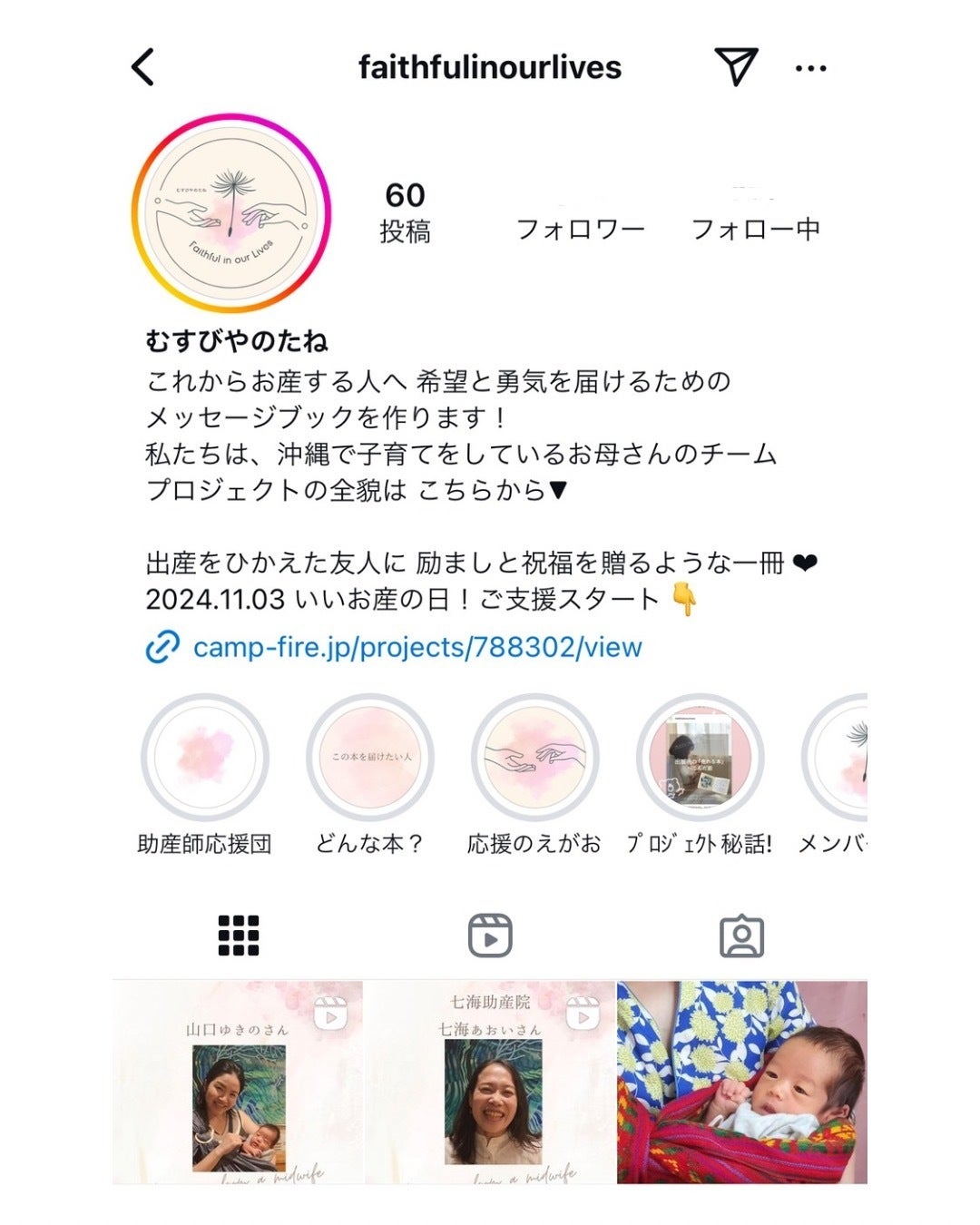Switch to the Reels tab
The height and width of the screenshot is (1225, 980).
tap(490, 936)
